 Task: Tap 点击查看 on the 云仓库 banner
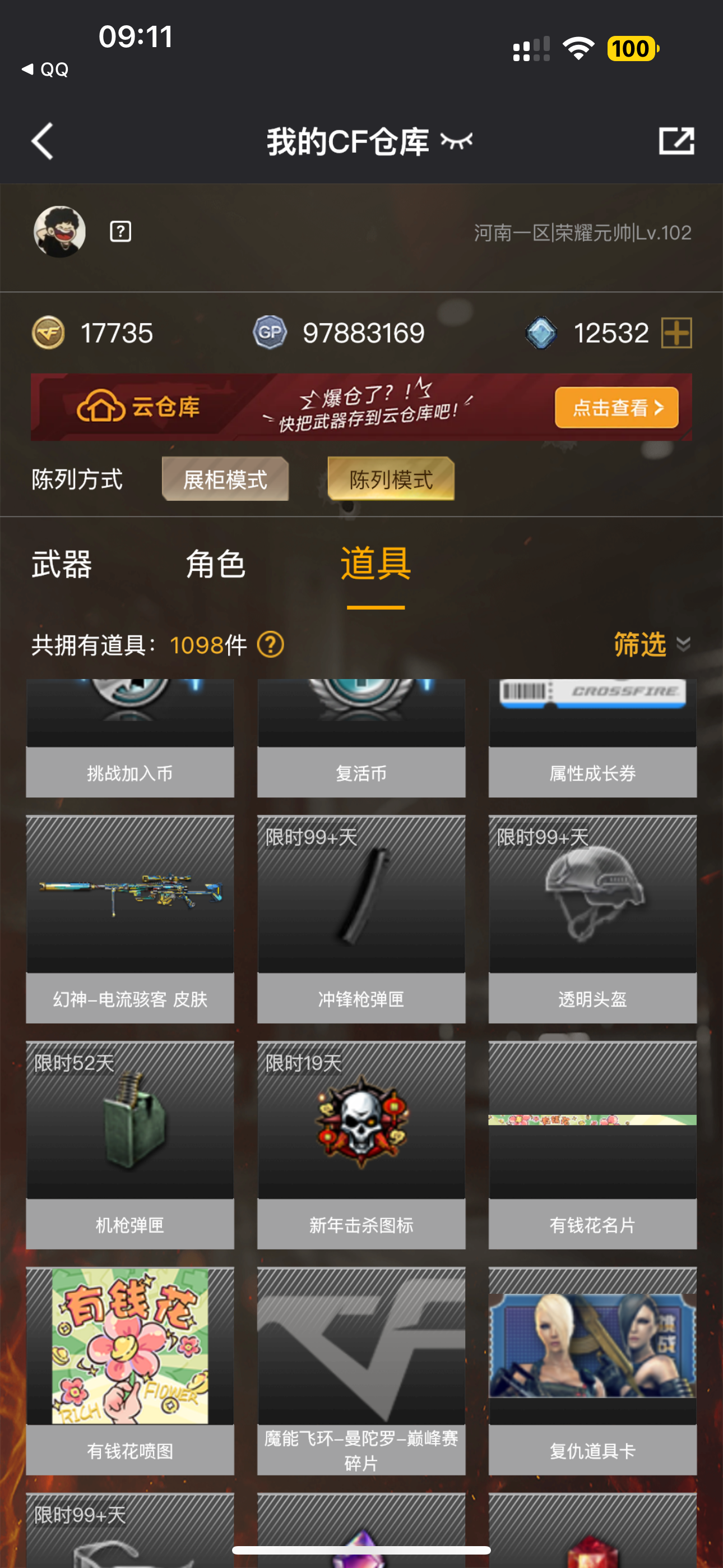[617, 407]
